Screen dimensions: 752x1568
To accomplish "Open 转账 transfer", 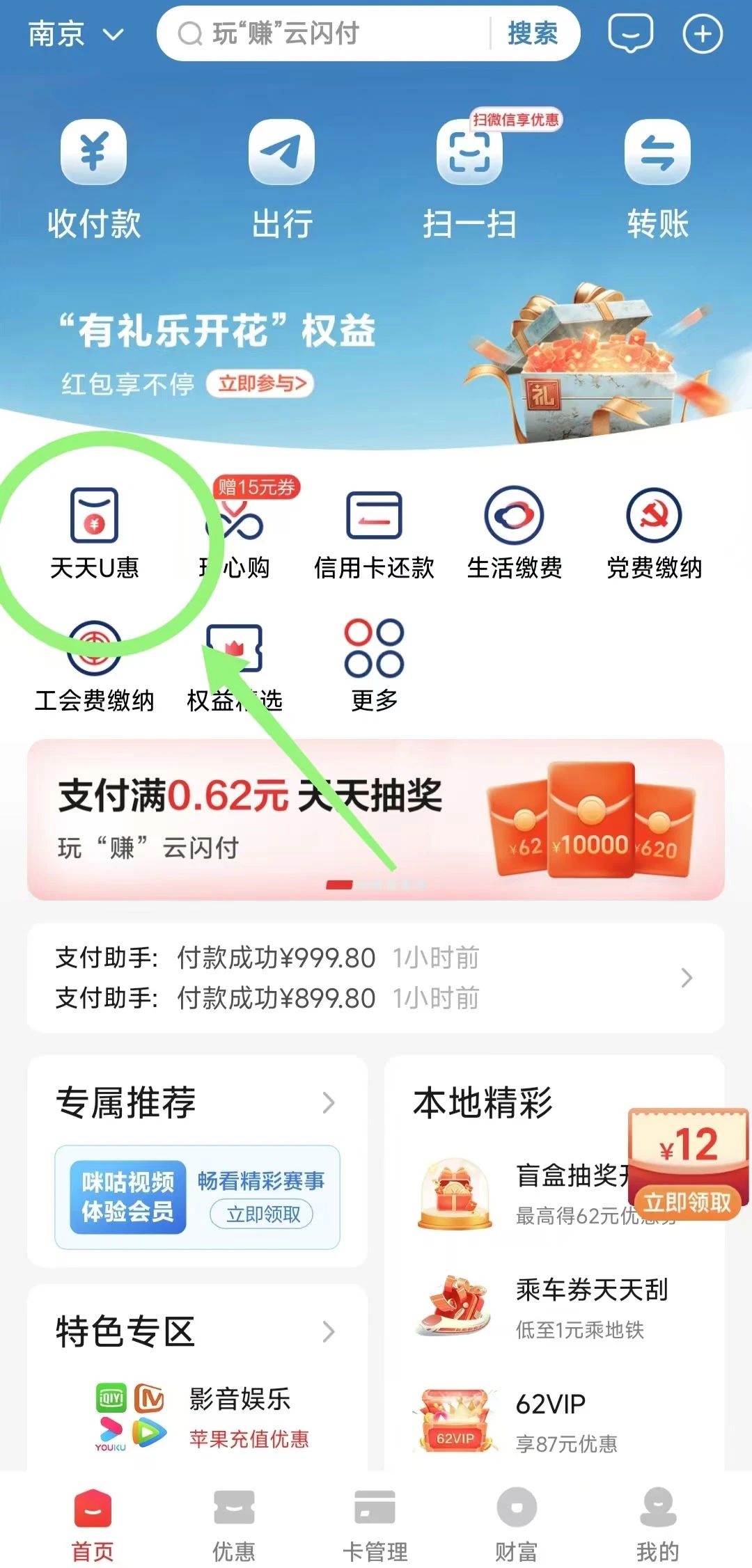I will pyautogui.click(x=657, y=178).
